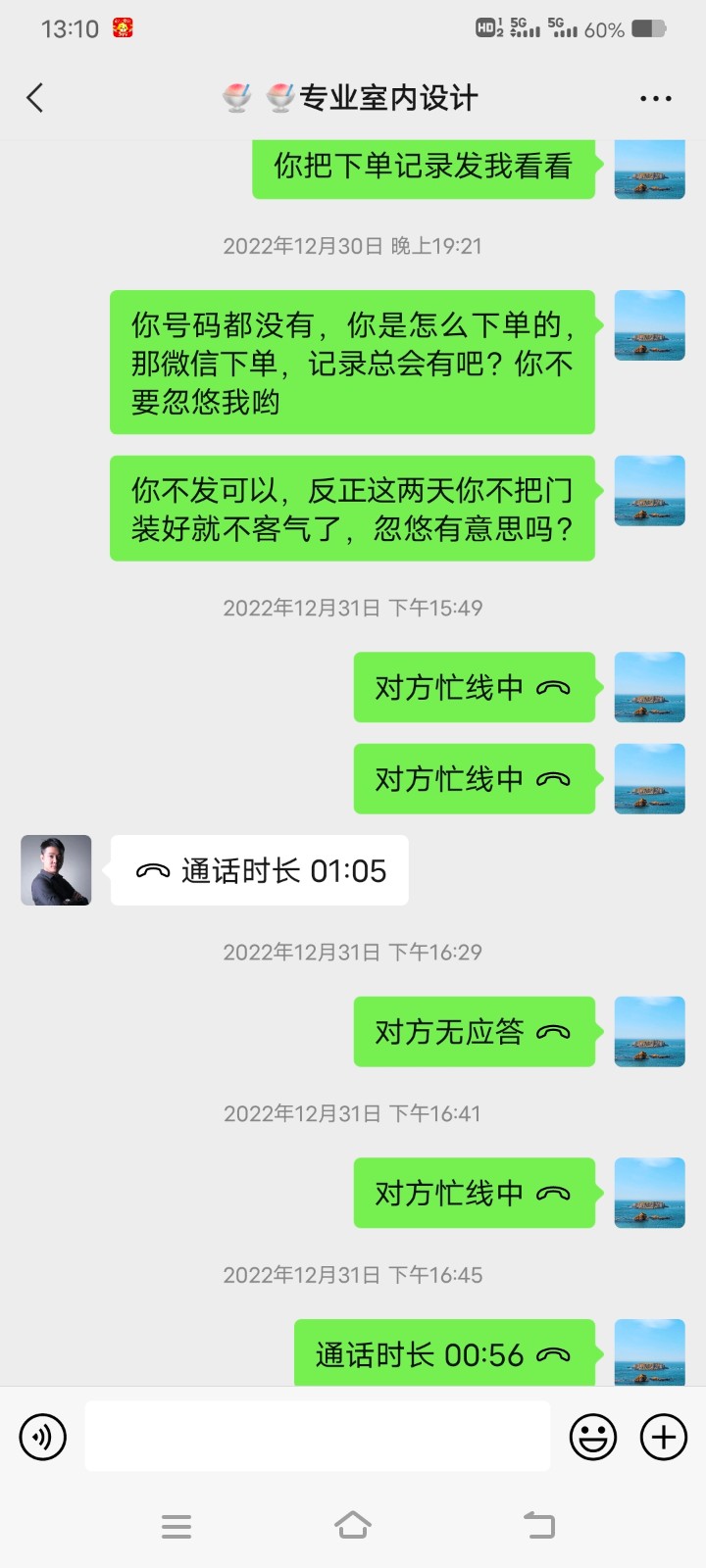This screenshot has height=1568, width=706.
Task: Go back from the chat
Action: (x=35, y=98)
